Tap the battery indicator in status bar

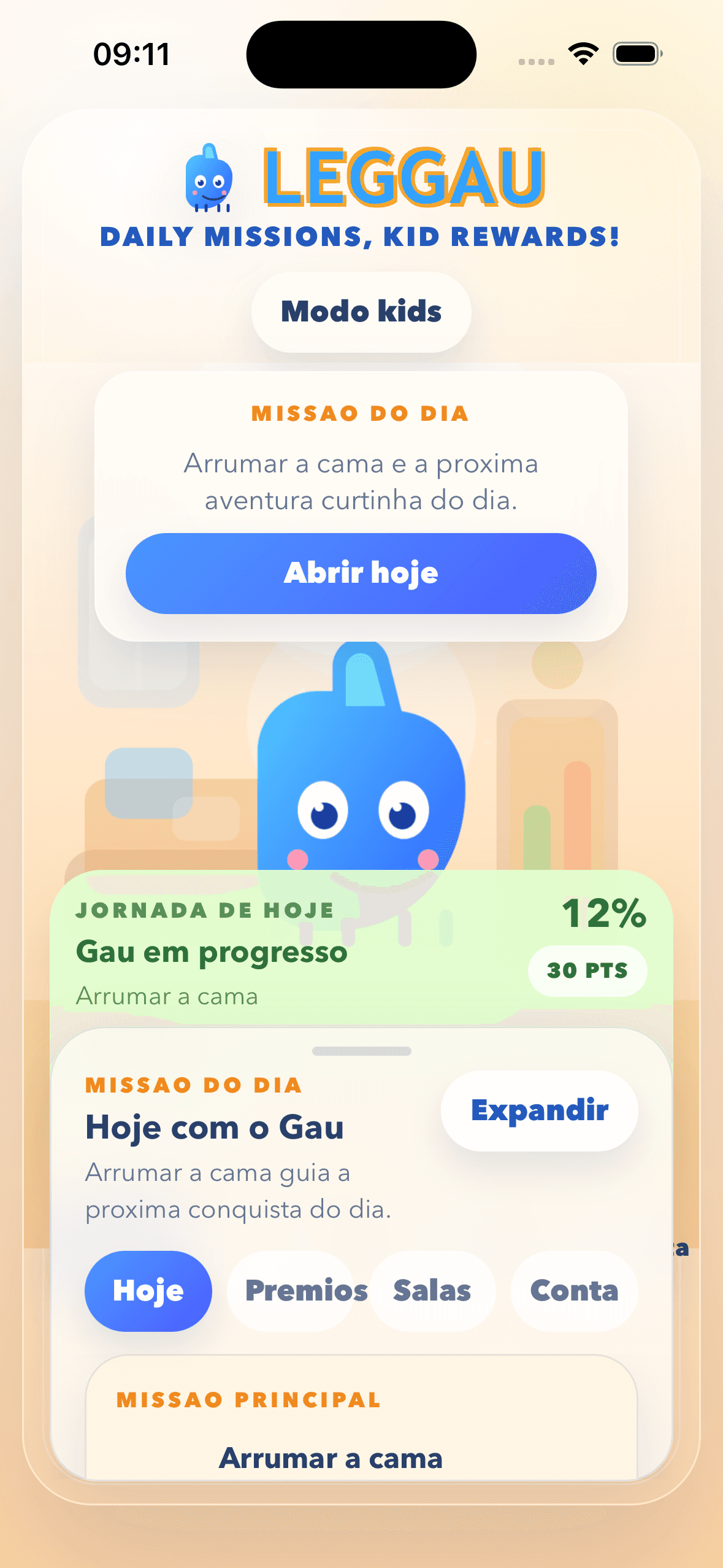[635, 54]
